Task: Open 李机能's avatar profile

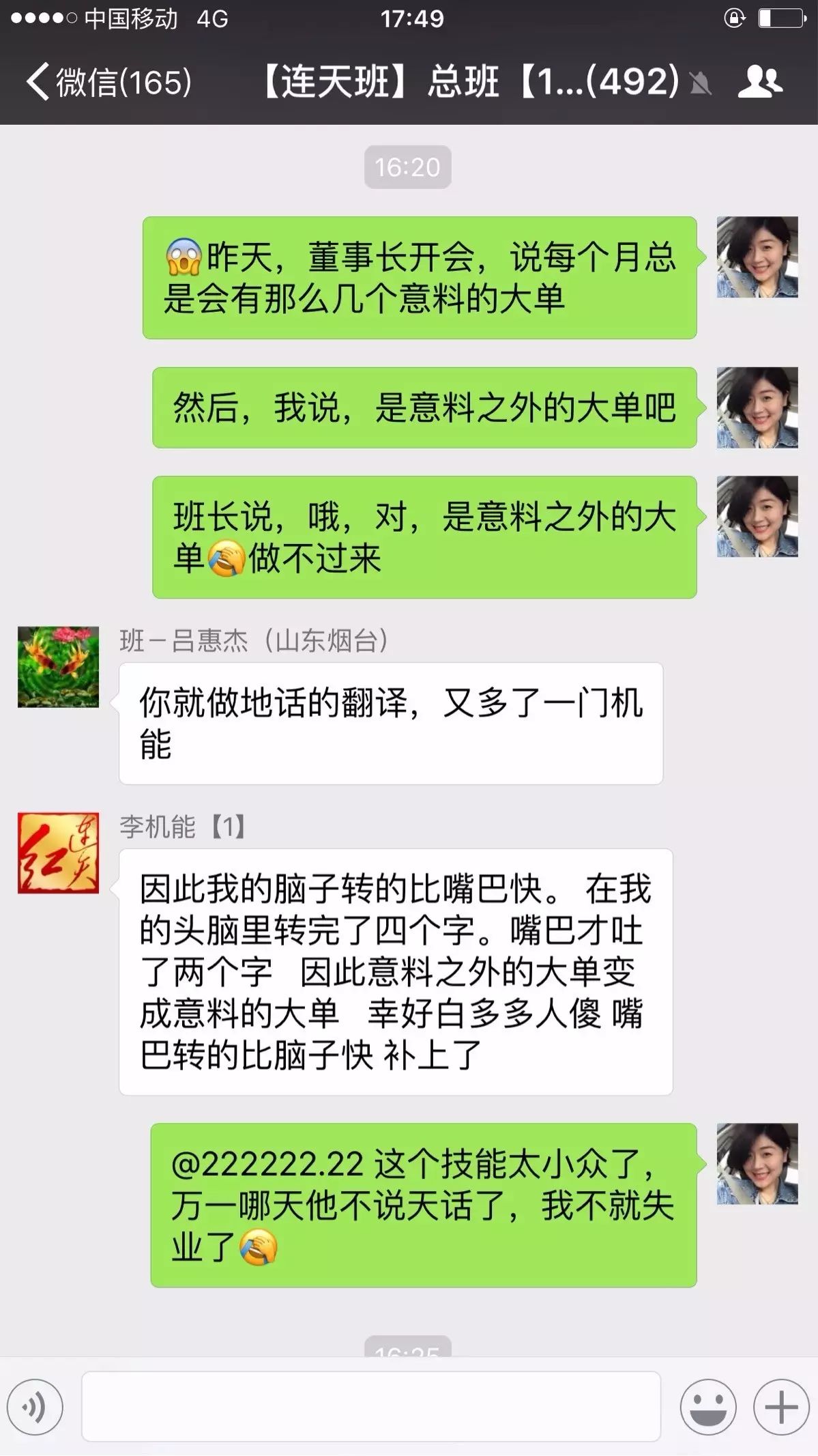Action: [x=58, y=853]
